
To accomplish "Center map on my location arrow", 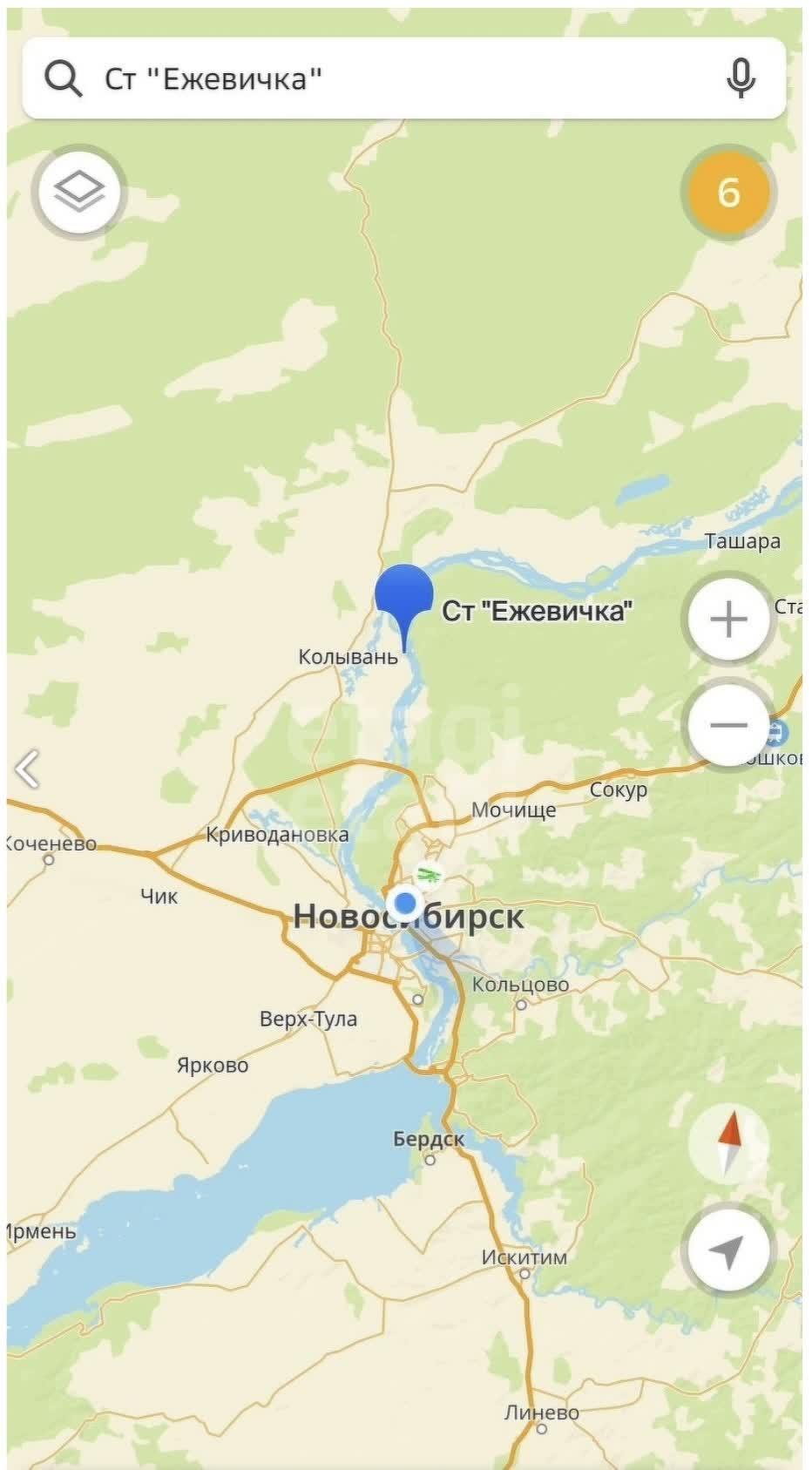I will pos(728,1250).
